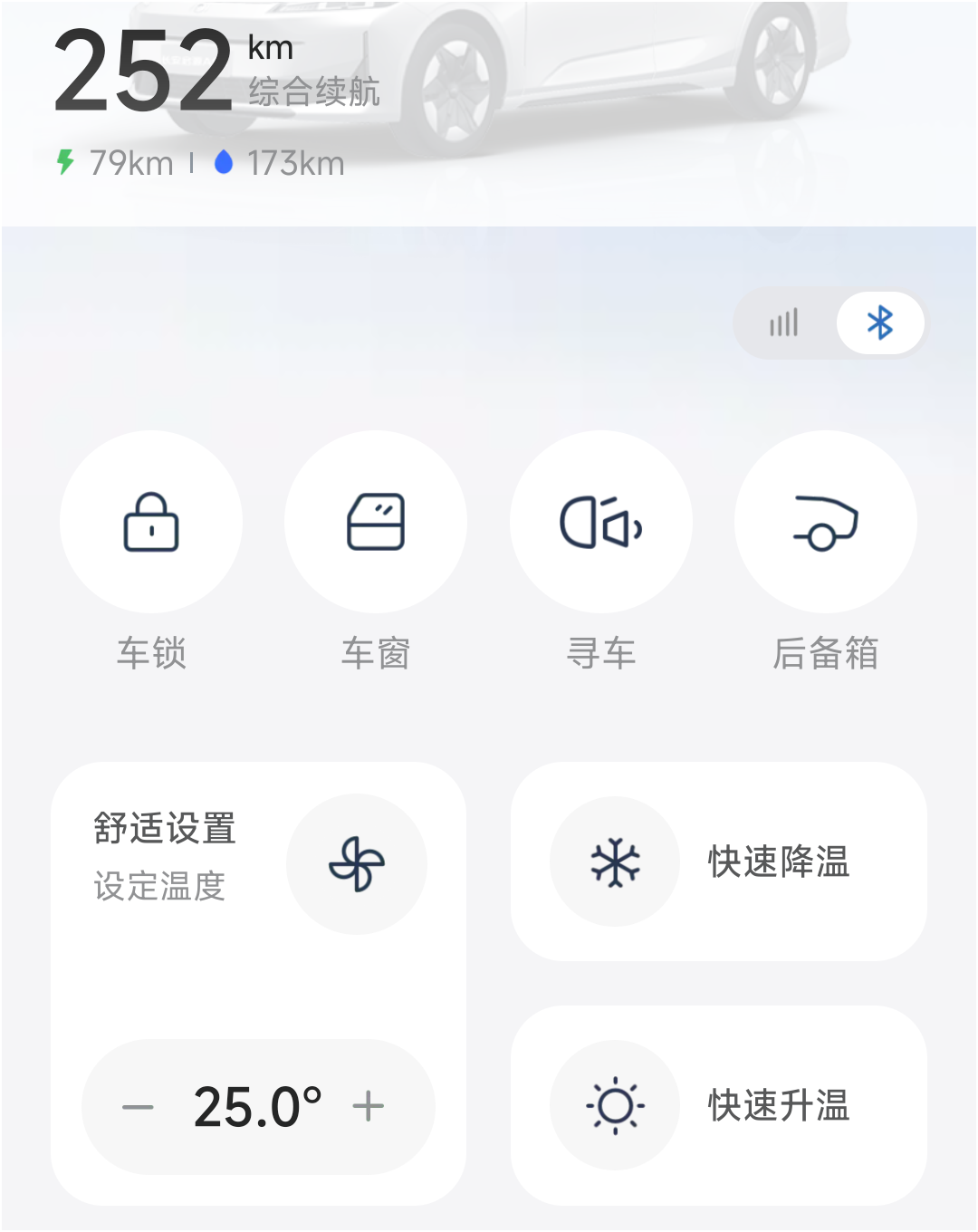The image size is (978, 1232).
Task: Open the 车窗 window control
Action: 376,522
